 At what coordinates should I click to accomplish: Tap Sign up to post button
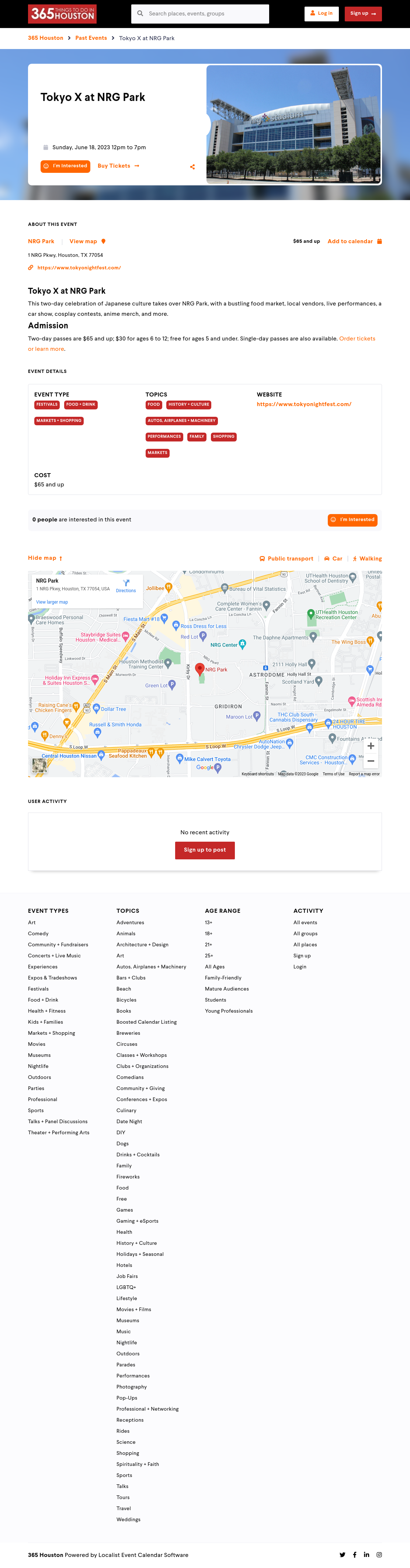(x=205, y=850)
